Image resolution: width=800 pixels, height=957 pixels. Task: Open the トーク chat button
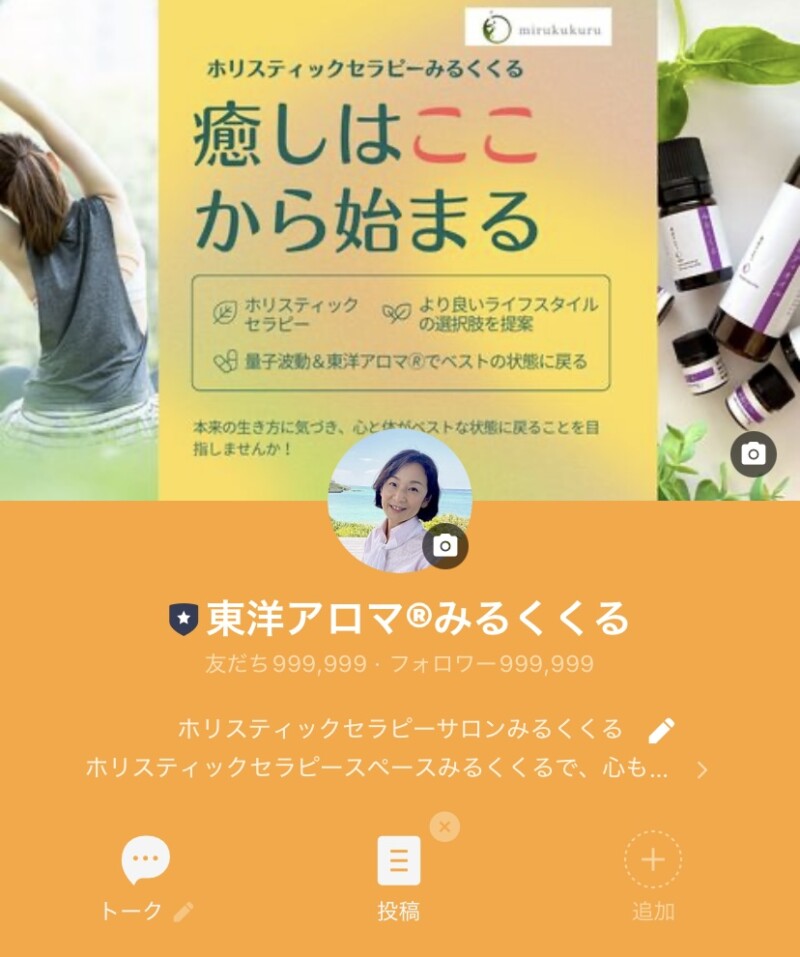tap(145, 862)
